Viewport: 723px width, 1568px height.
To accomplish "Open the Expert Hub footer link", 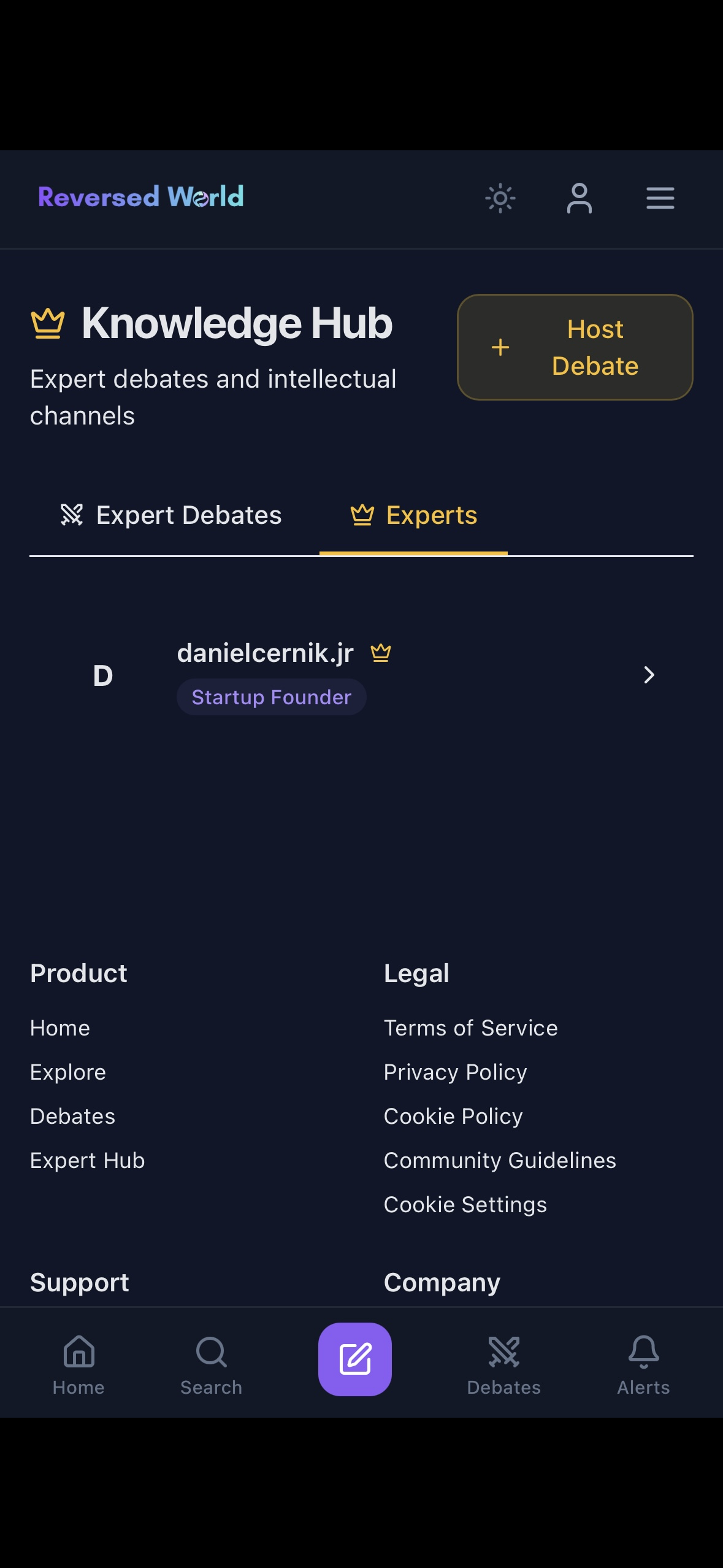I will tap(88, 1161).
